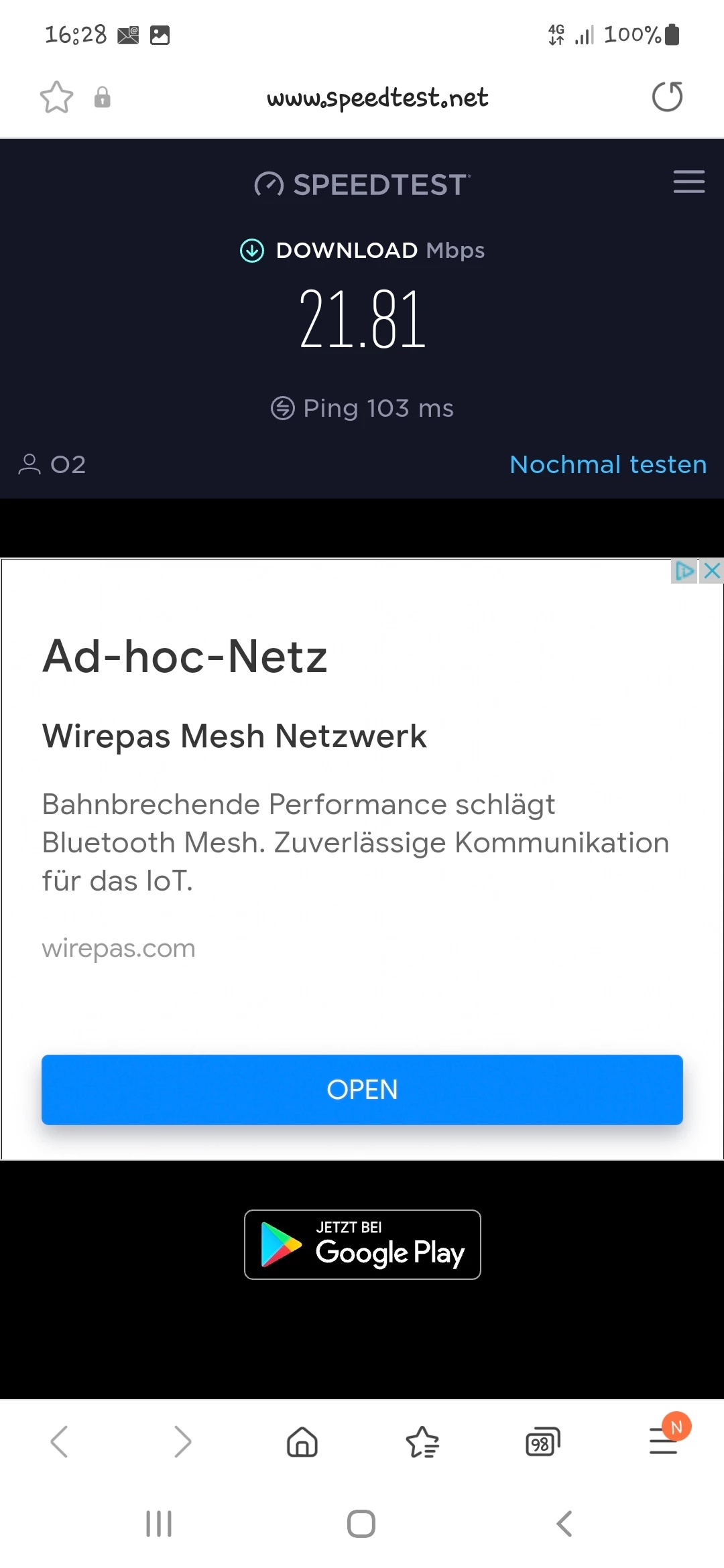Open the browser home page

302,1441
